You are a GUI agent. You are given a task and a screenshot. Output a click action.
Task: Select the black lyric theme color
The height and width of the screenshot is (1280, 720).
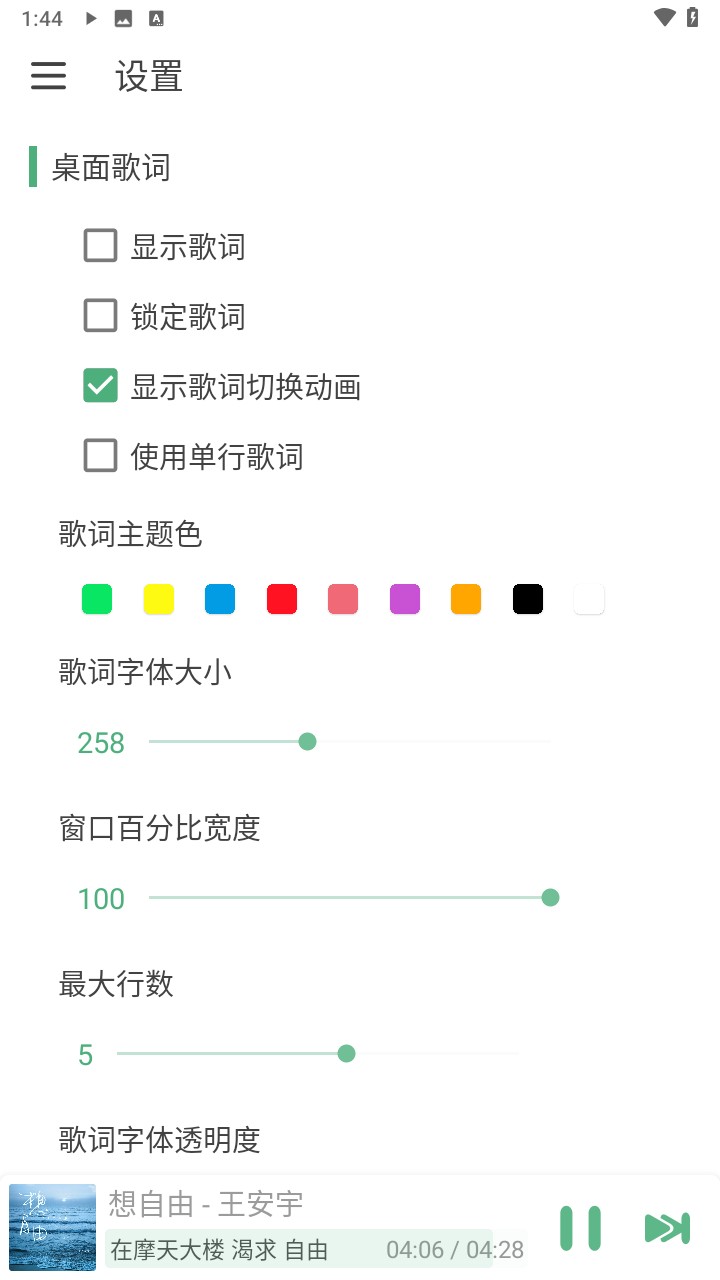click(x=527, y=598)
